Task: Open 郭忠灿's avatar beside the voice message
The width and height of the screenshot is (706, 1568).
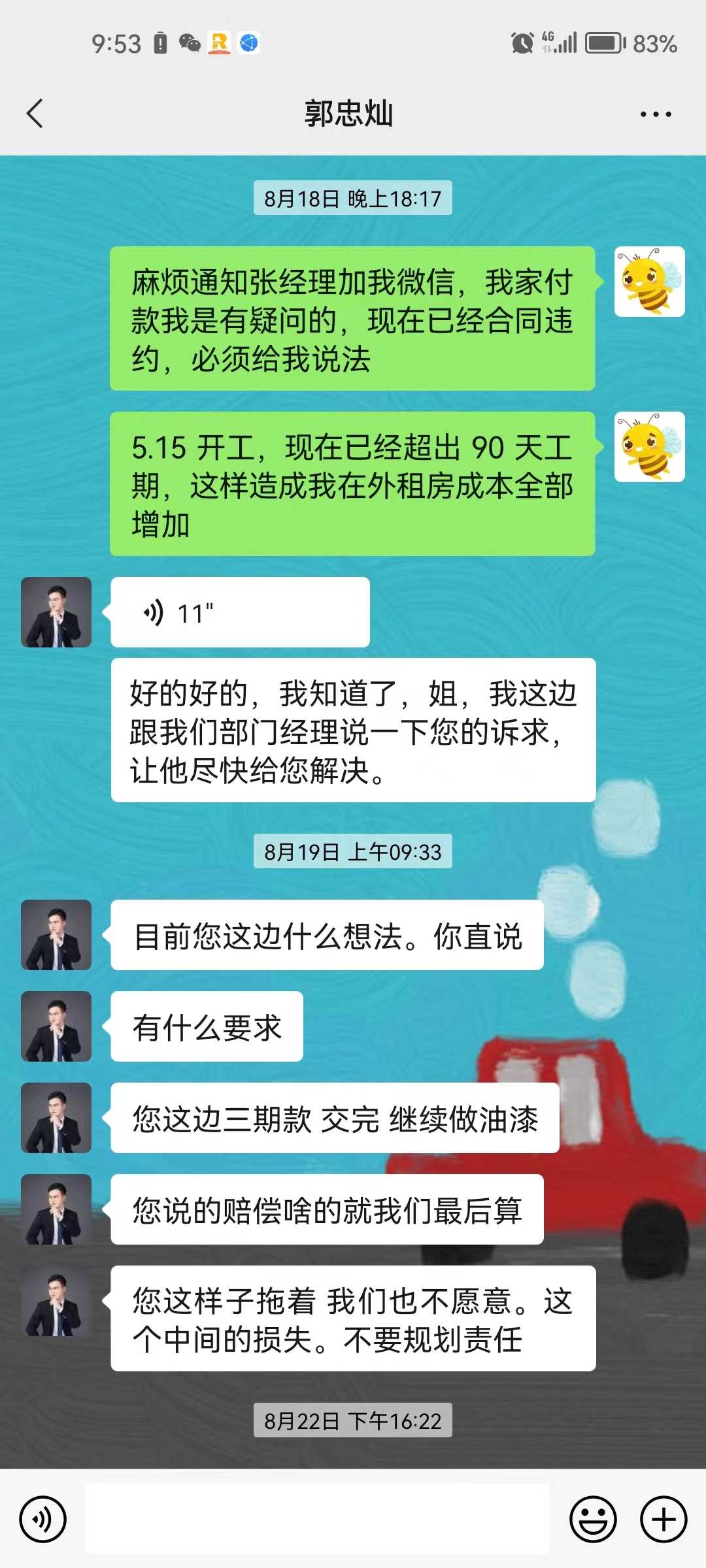Action: [56, 612]
